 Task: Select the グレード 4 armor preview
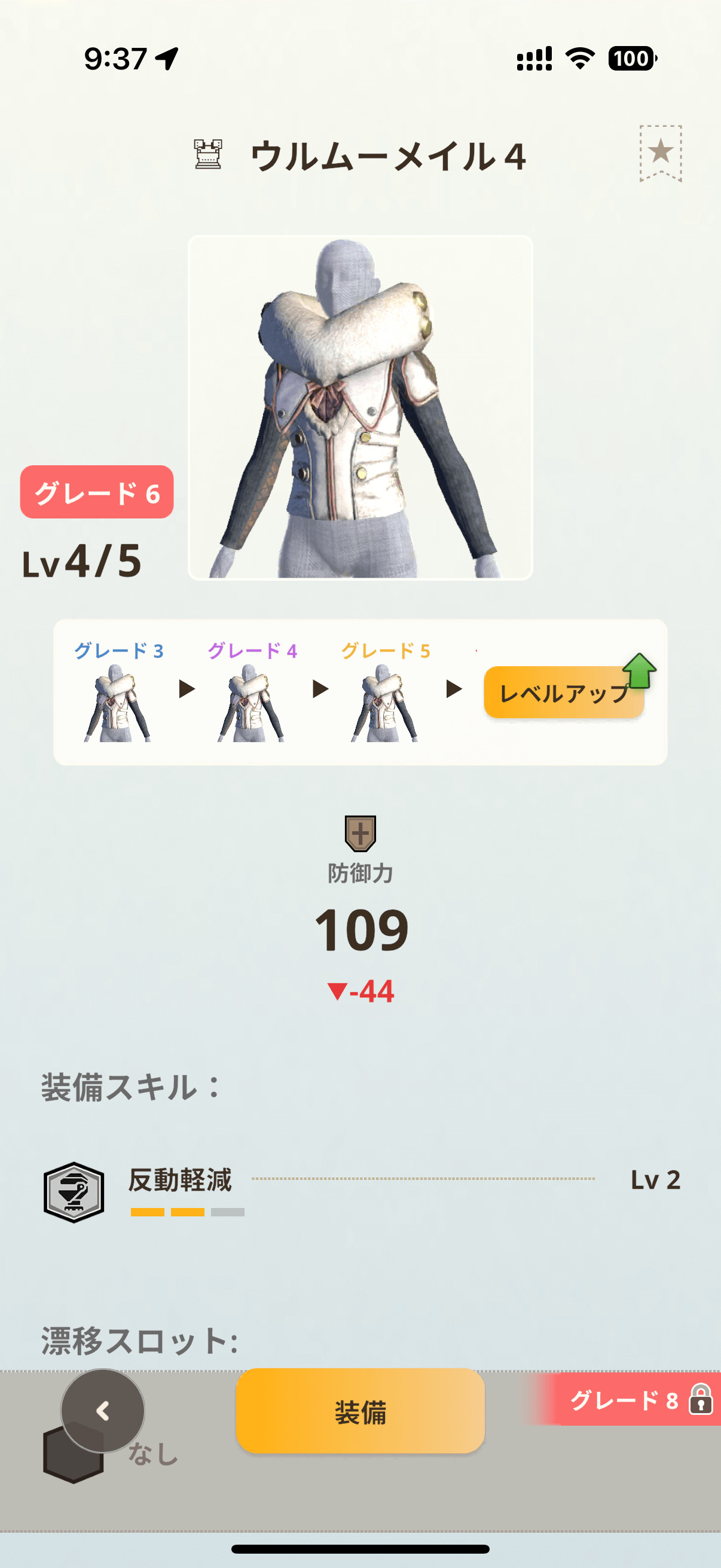click(x=251, y=702)
